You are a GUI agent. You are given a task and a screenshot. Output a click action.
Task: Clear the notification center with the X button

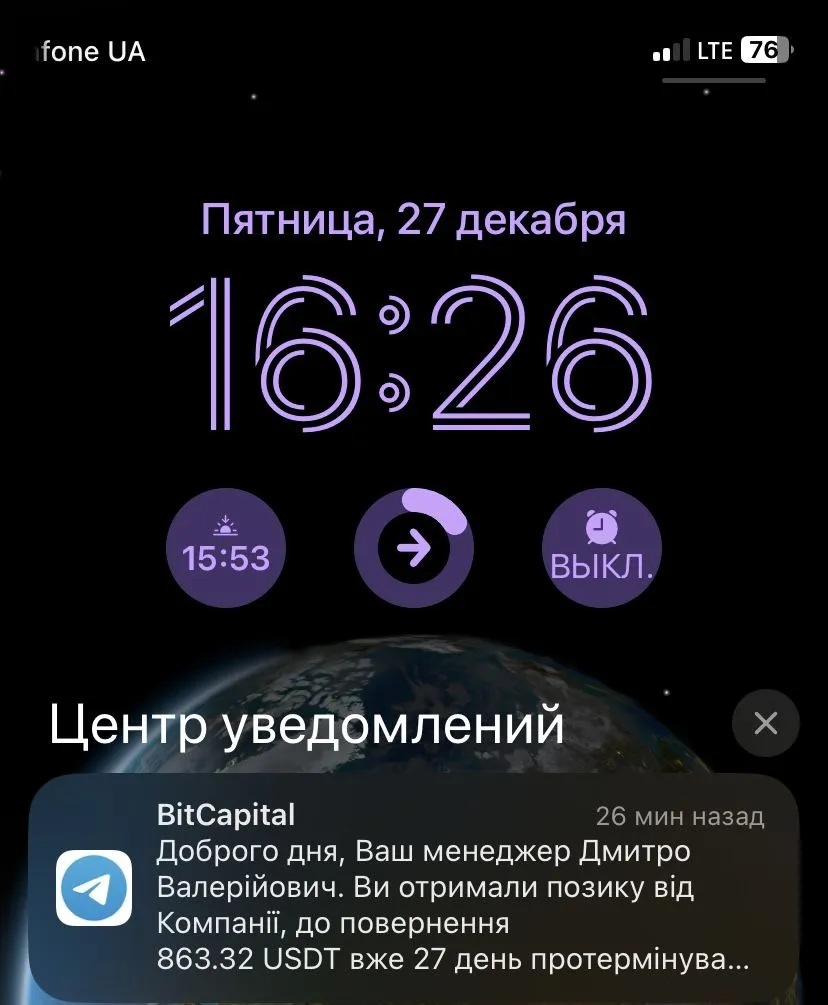click(x=765, y=722)
